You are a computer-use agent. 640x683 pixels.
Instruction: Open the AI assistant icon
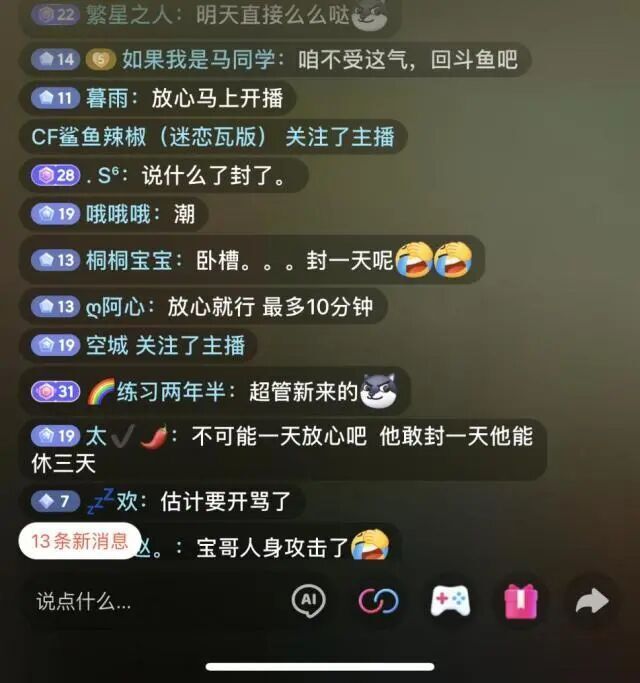click(309, 600)
